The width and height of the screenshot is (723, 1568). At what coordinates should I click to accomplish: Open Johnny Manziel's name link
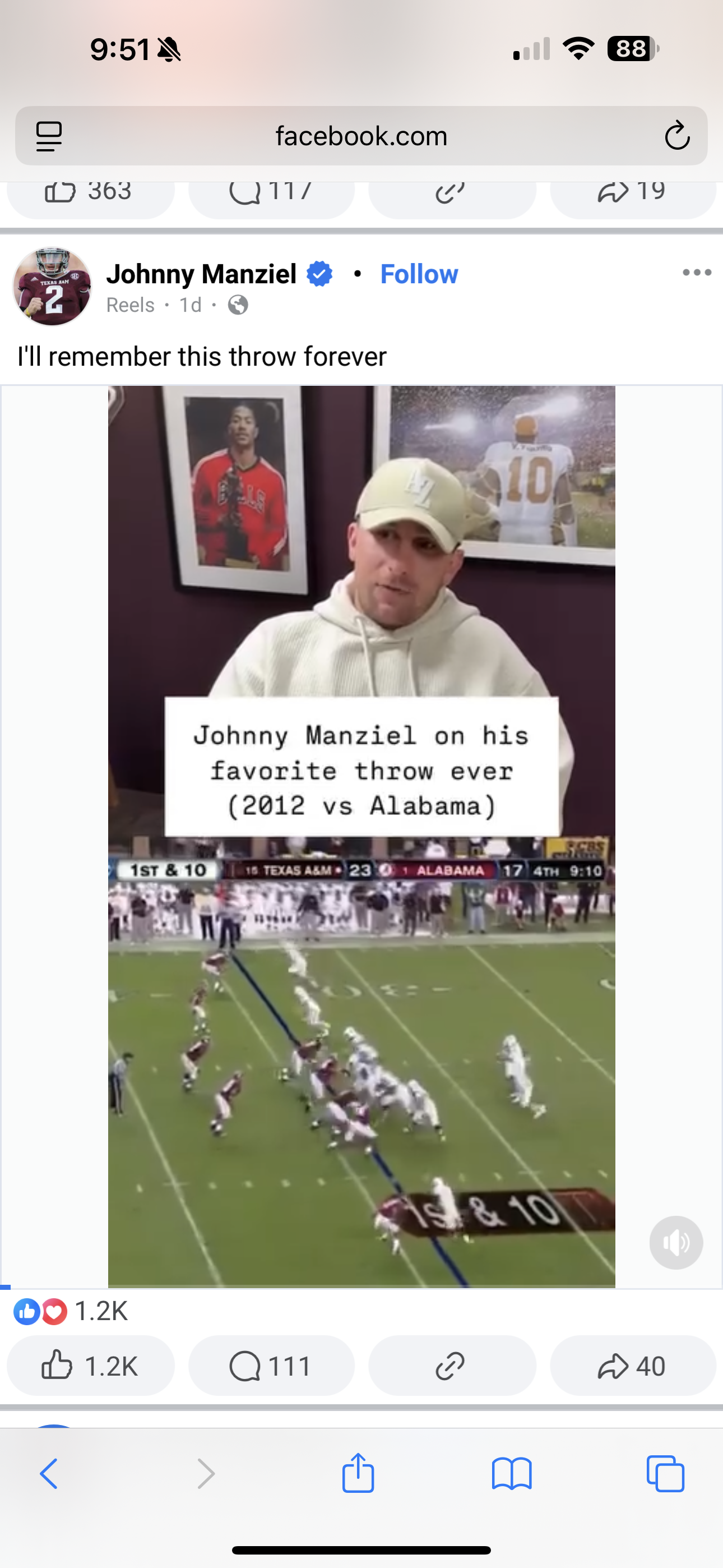point(201,274)
